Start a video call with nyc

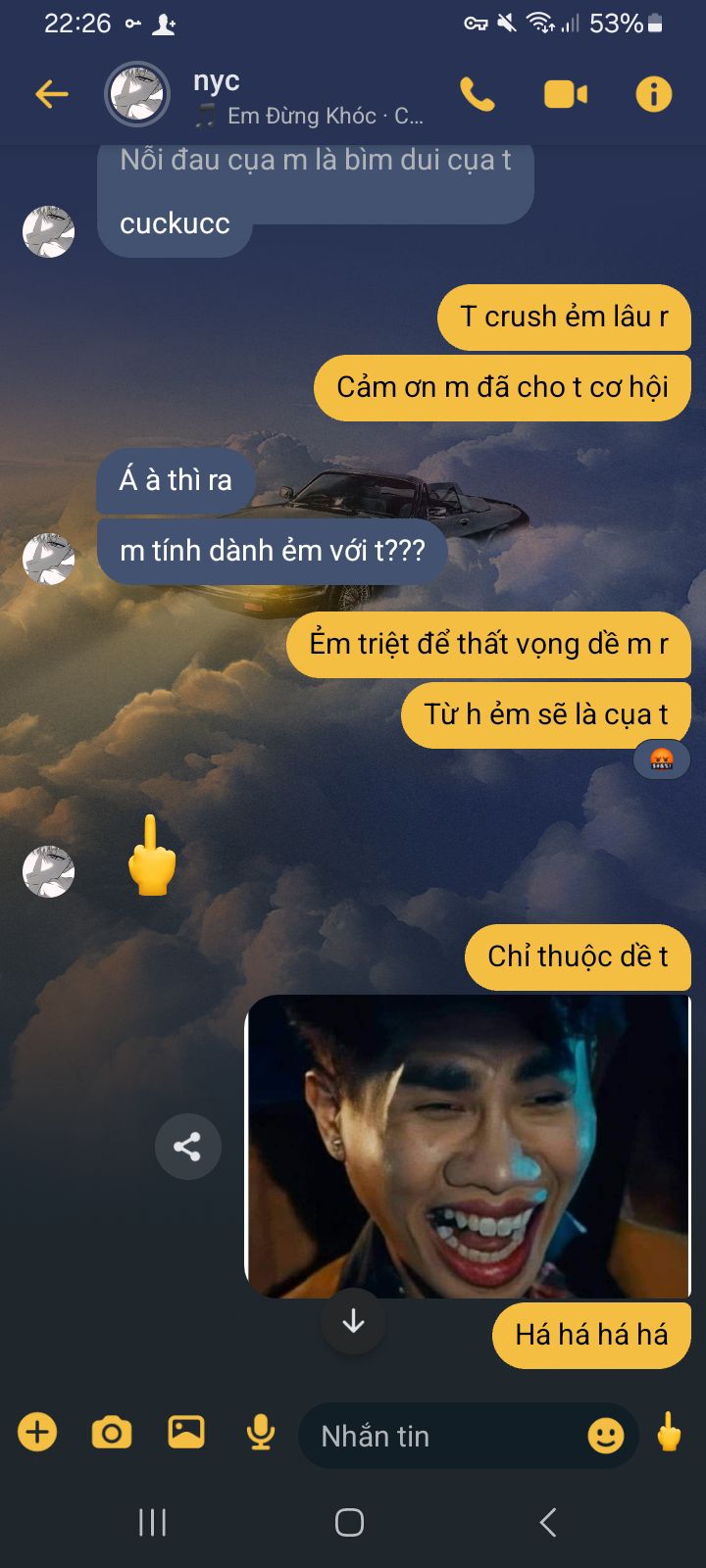coord(566,95)
